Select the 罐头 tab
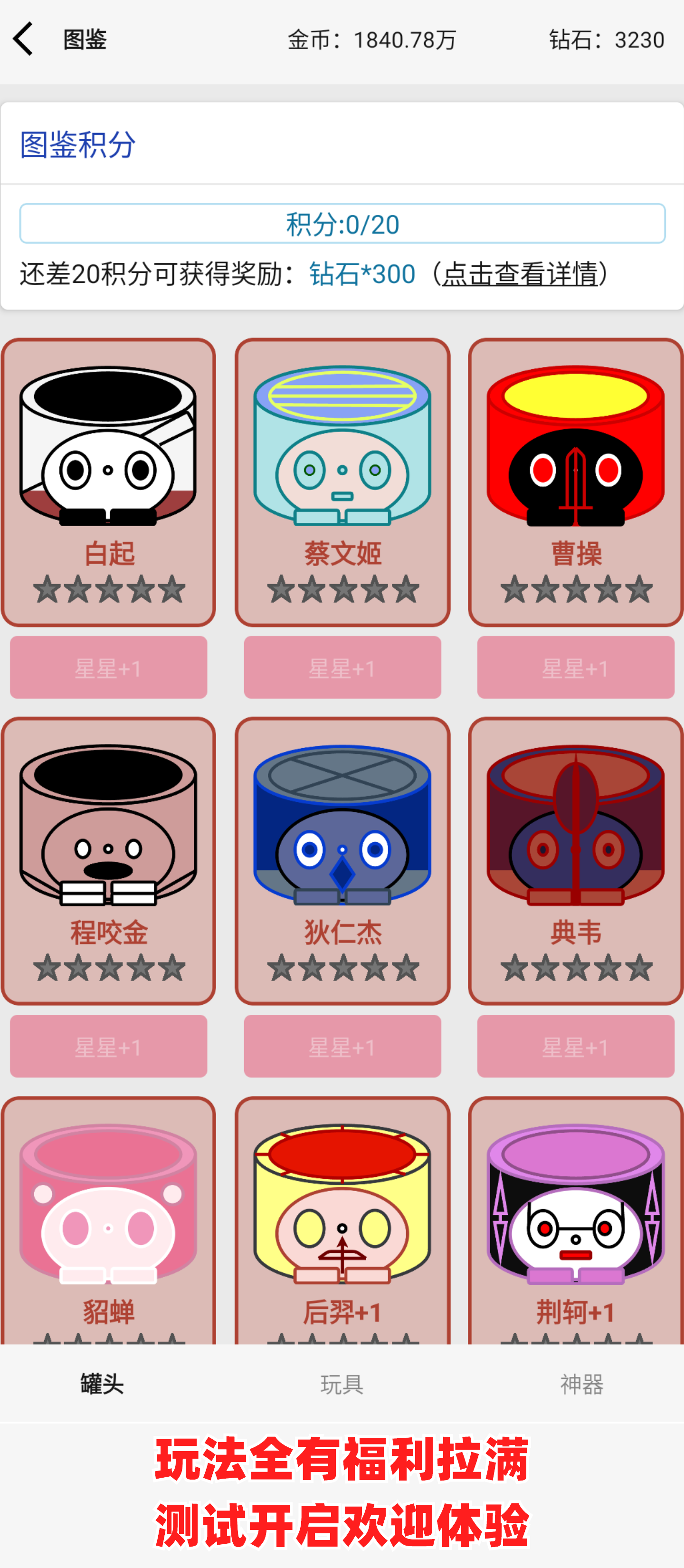 [102, 1384]
